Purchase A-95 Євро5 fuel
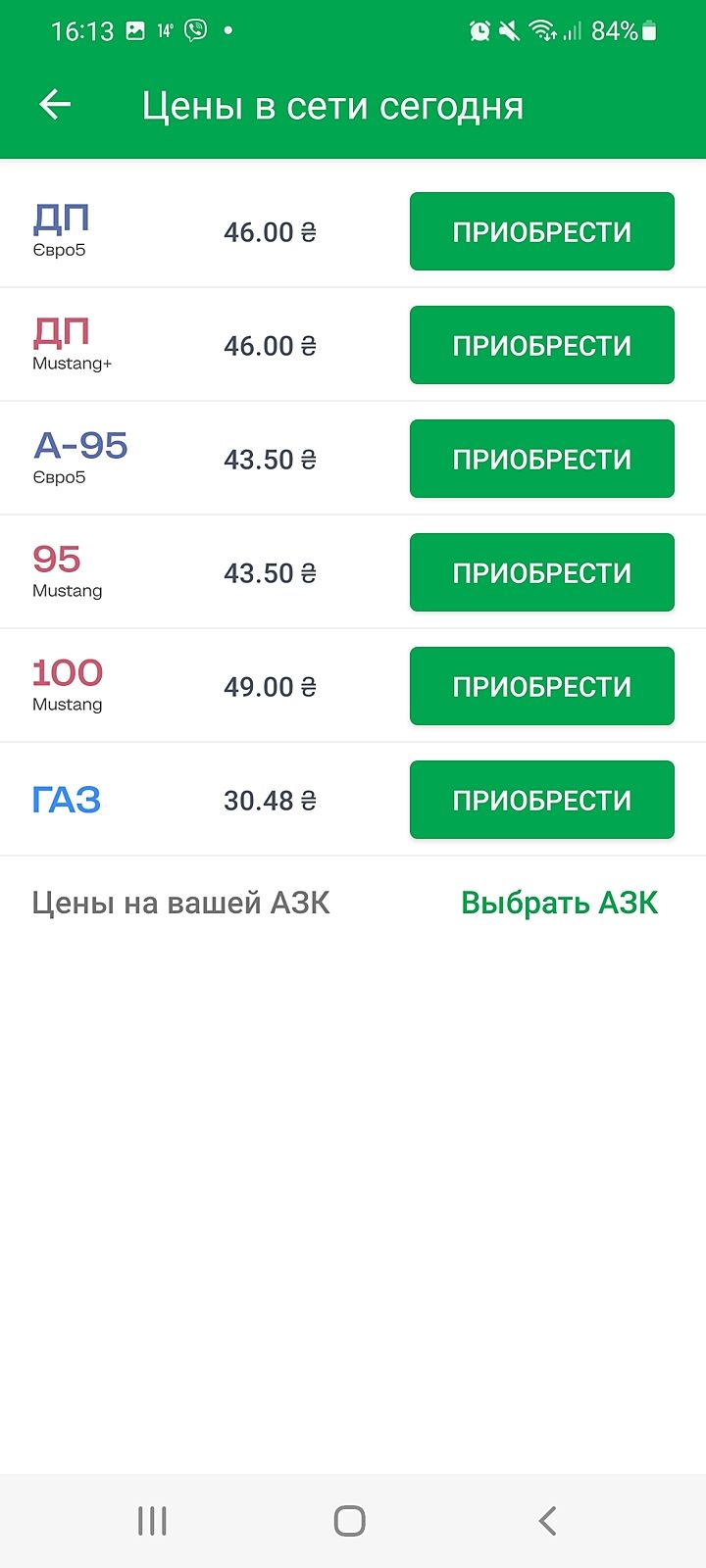Screen dimensions: 706x1568 (x=541, y=459)
